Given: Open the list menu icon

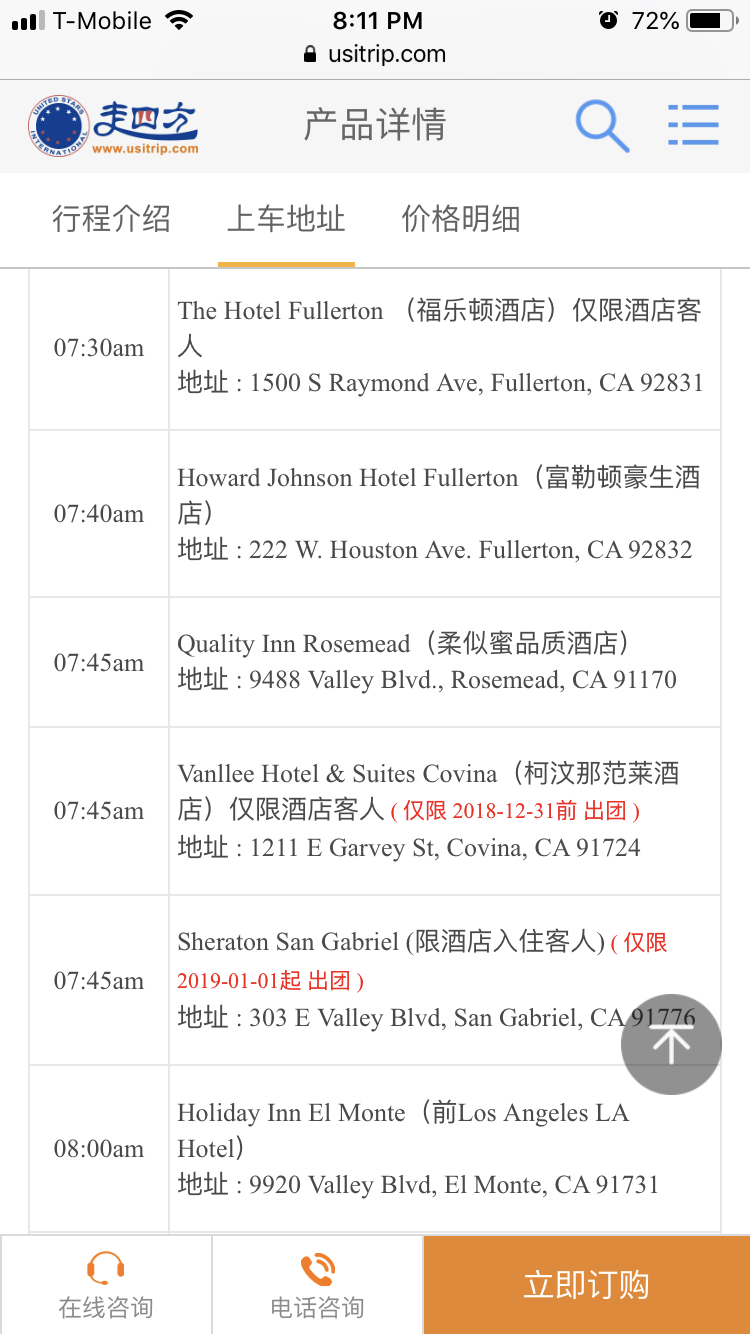Looking at the screenshot, I should [x=693, y=126].
